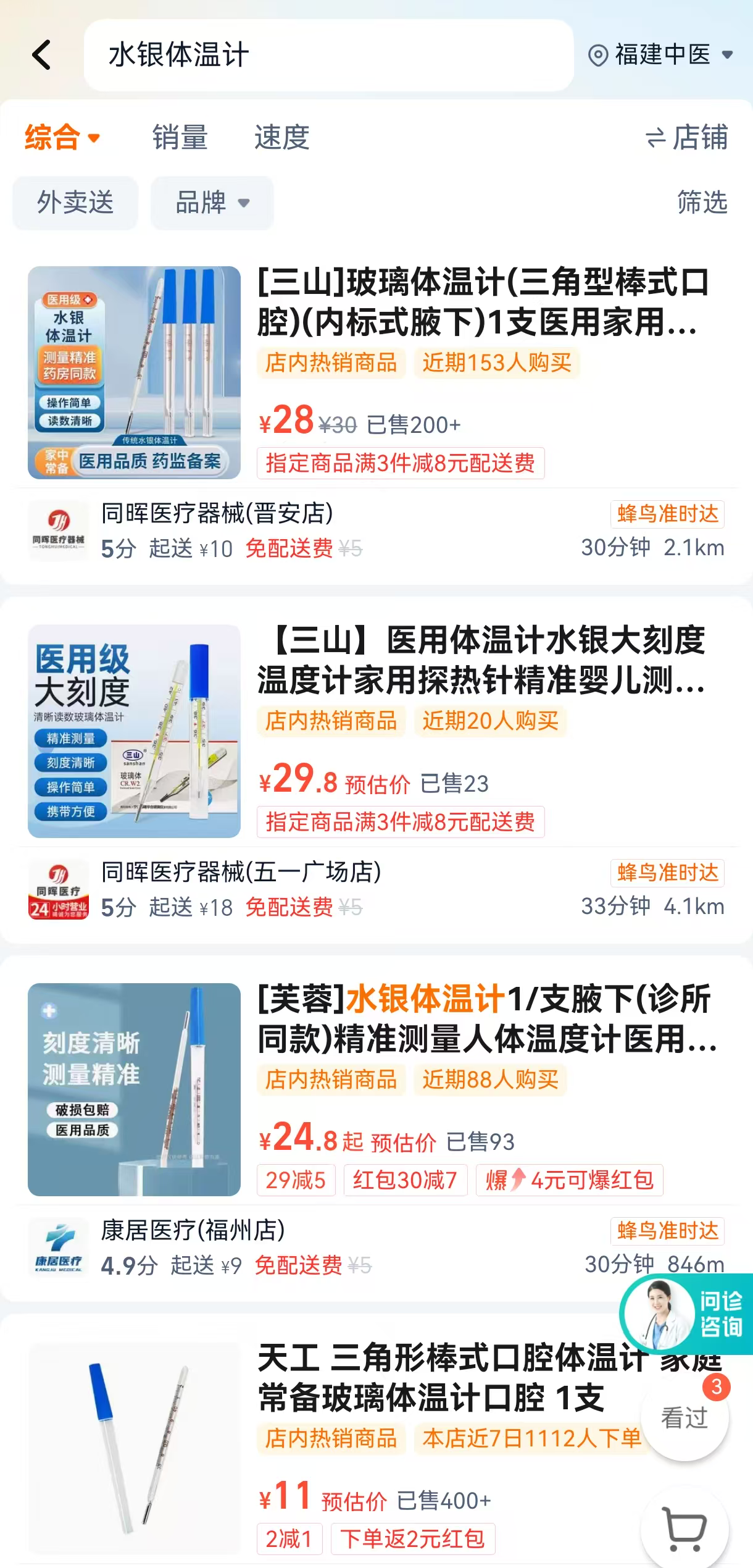Image resolution: width=753 pixels, height=1568 pixels.
Task: Visit 同晖医疗器械(五一广场店) store
Action: point(241,873)
